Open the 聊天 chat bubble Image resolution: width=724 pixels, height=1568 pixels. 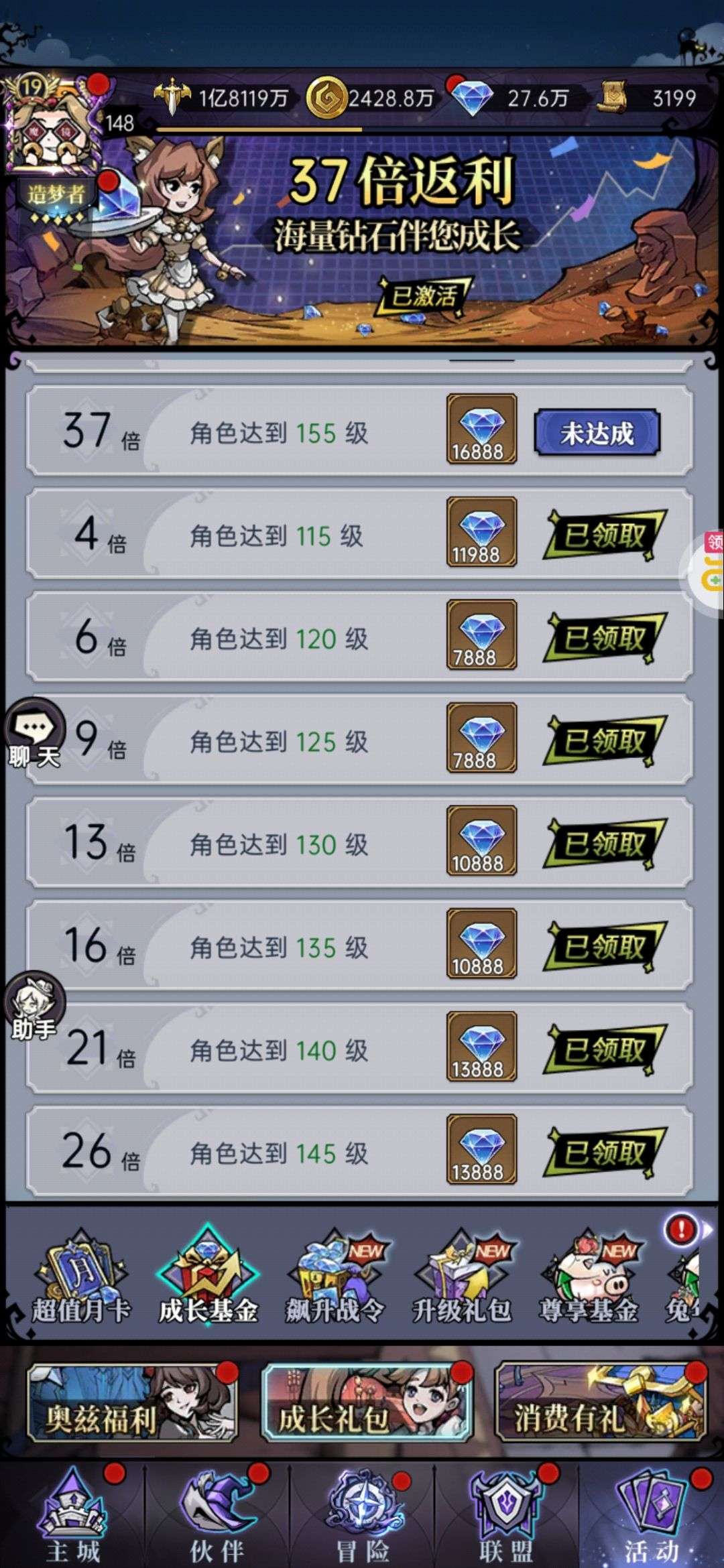[35, 732]
